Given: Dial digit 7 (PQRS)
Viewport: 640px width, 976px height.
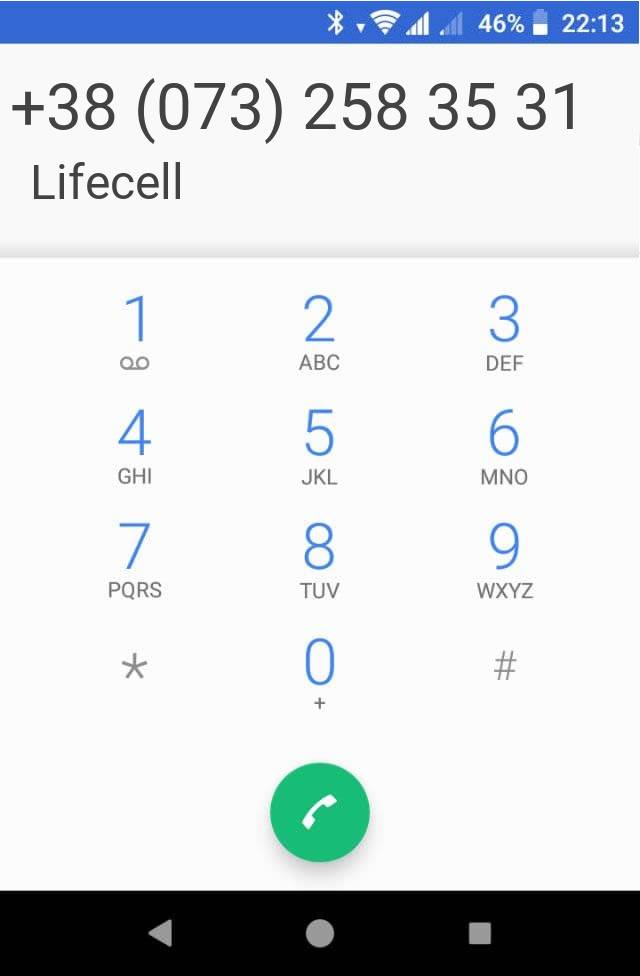Looking at the screenshot, I should coord(134,560).
